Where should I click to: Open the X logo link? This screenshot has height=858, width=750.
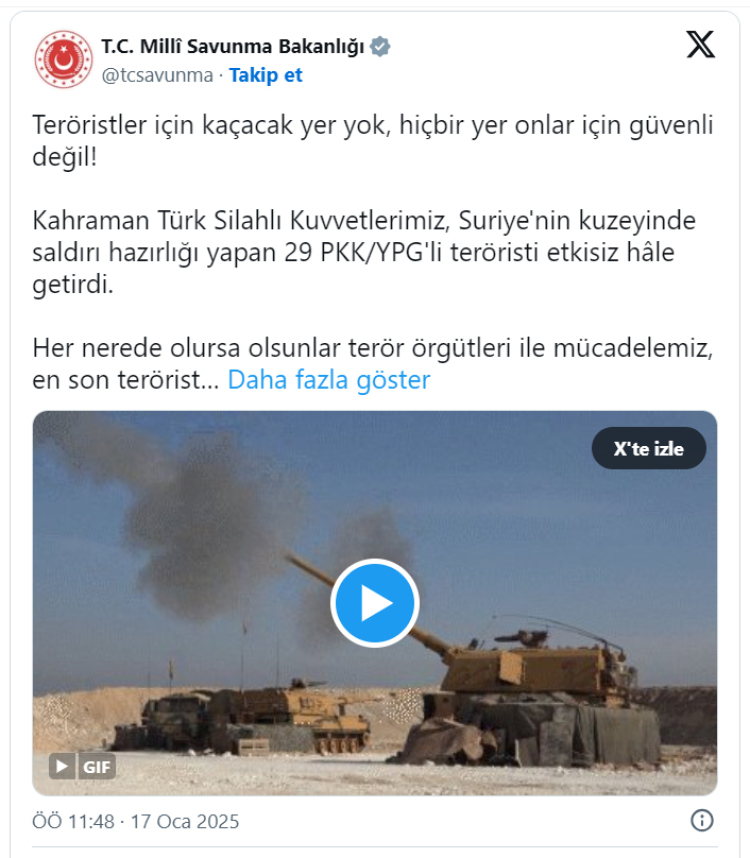(700, 45)
